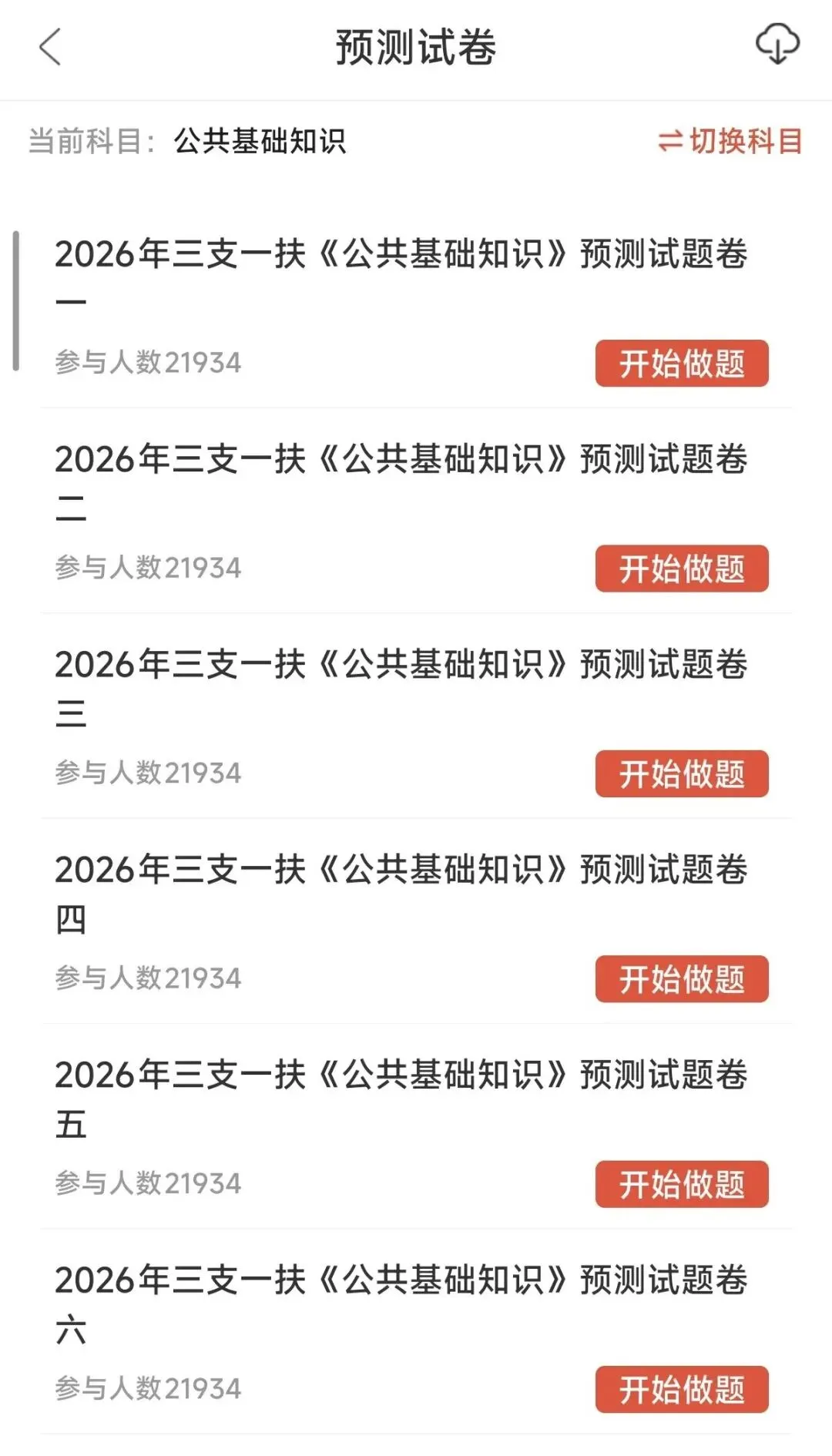Viewport: 832px width, 1456px height.
Task: Tap the cloud download icon
Action: pos(777,45)
